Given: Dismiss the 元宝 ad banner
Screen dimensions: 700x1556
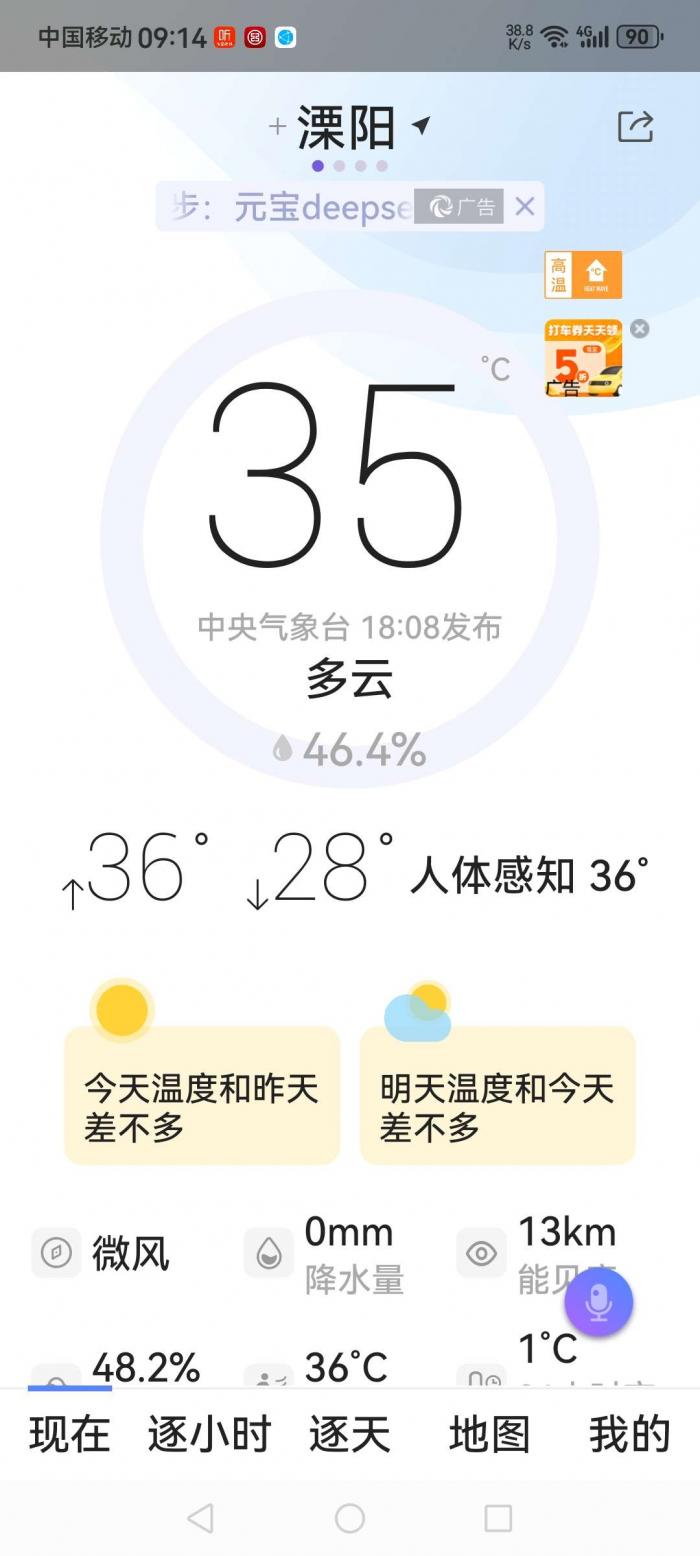Looking at the screenshot, I should point(525,207).
